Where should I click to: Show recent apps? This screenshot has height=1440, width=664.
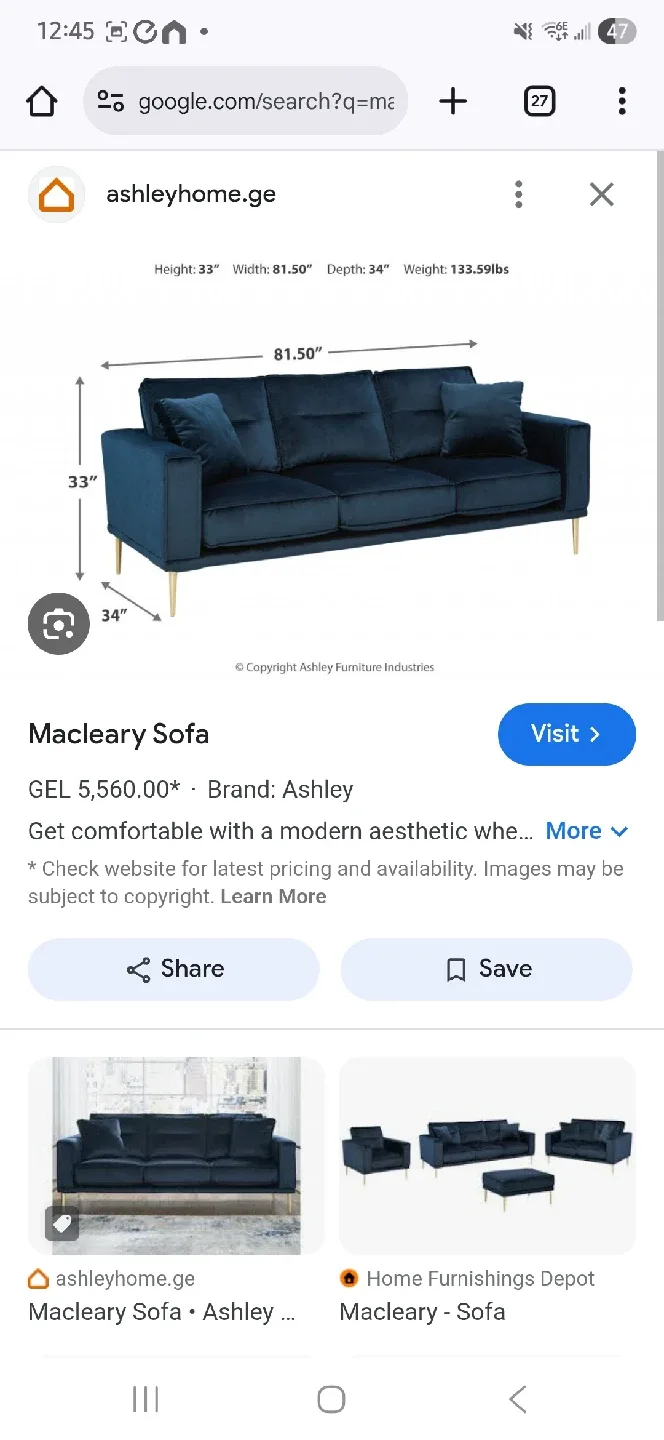click(146, 1399)
